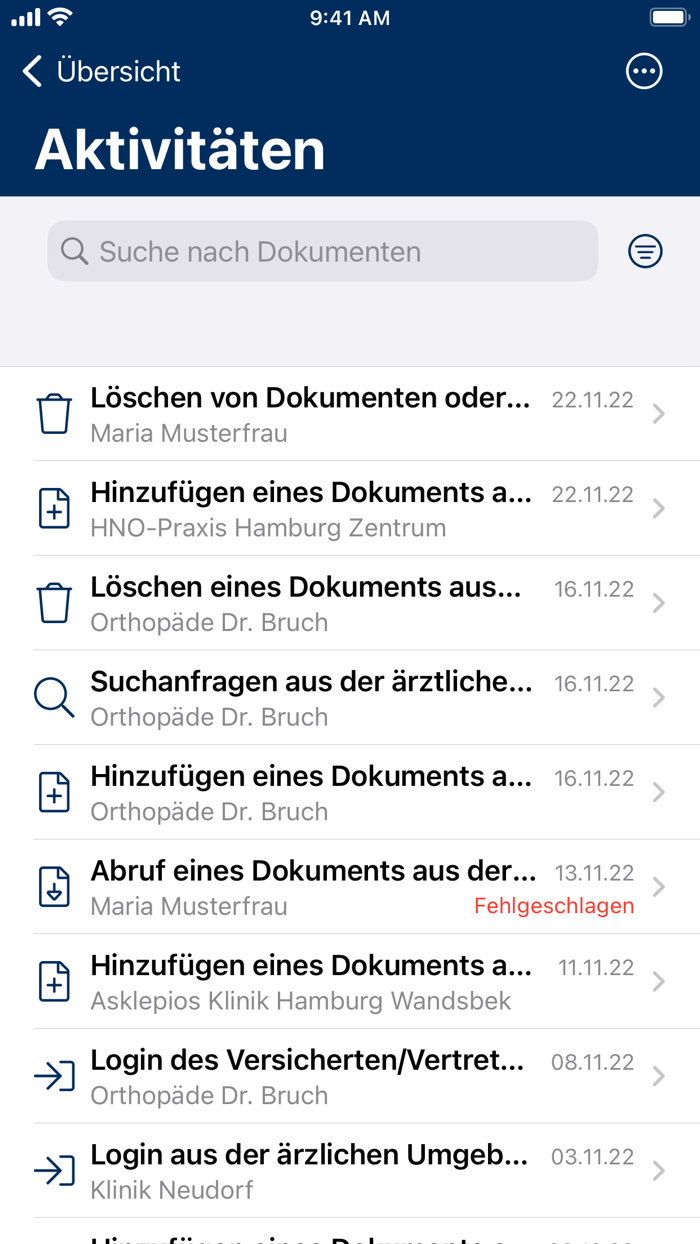Open Löschen von Dokumenten entry from 22.11.22

click(x=350, y=414)
